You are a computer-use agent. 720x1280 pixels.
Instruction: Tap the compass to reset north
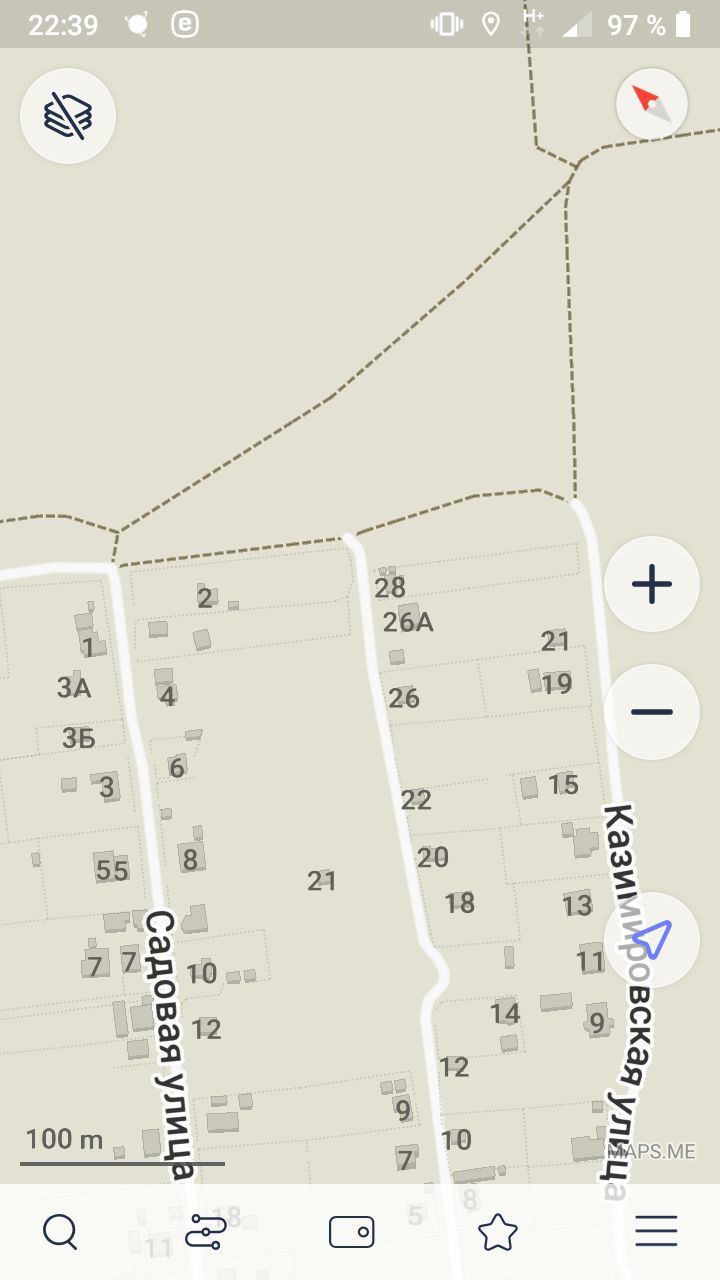651,103
